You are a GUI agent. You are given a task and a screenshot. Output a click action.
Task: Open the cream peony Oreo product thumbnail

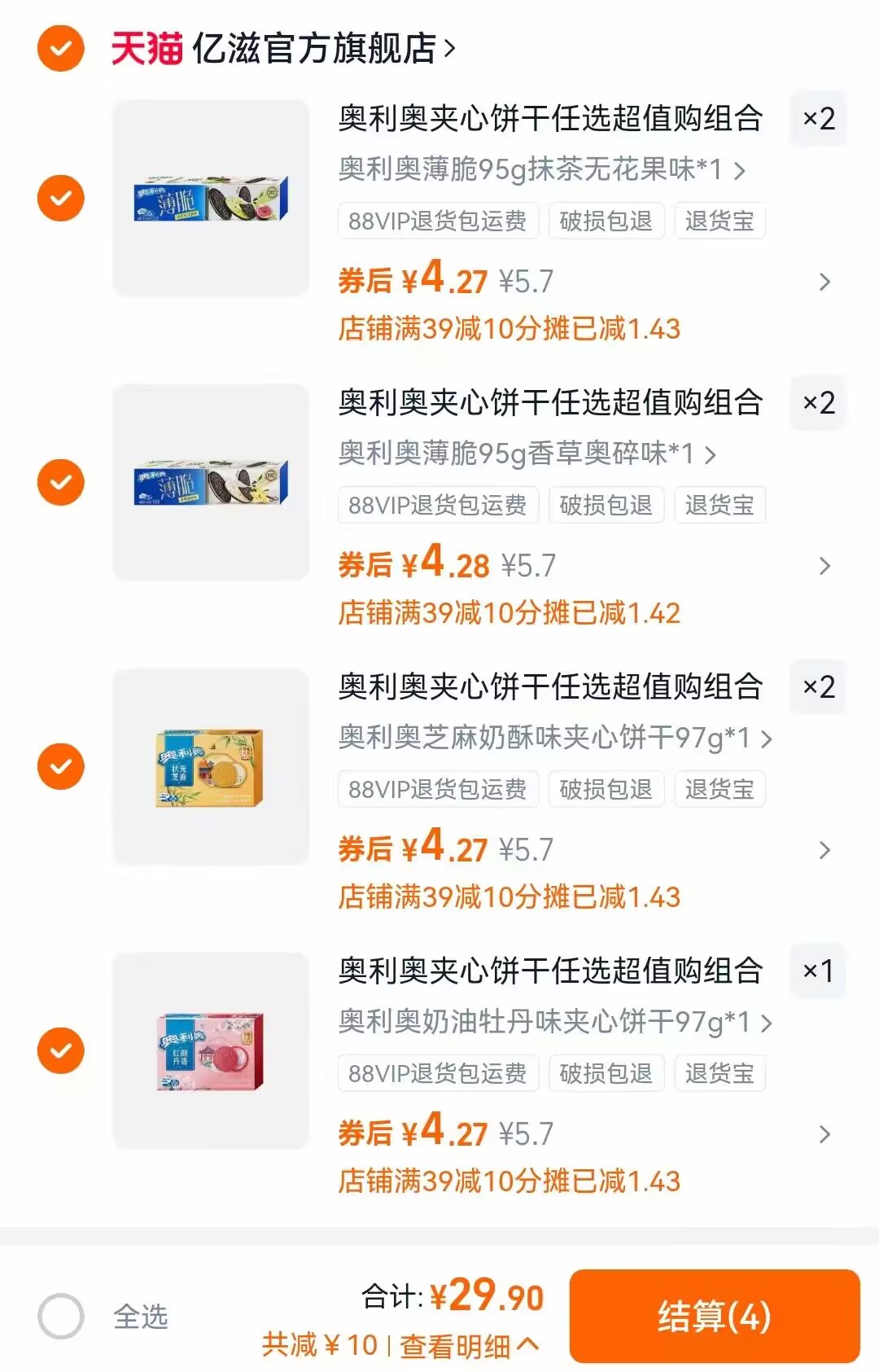210,1052
